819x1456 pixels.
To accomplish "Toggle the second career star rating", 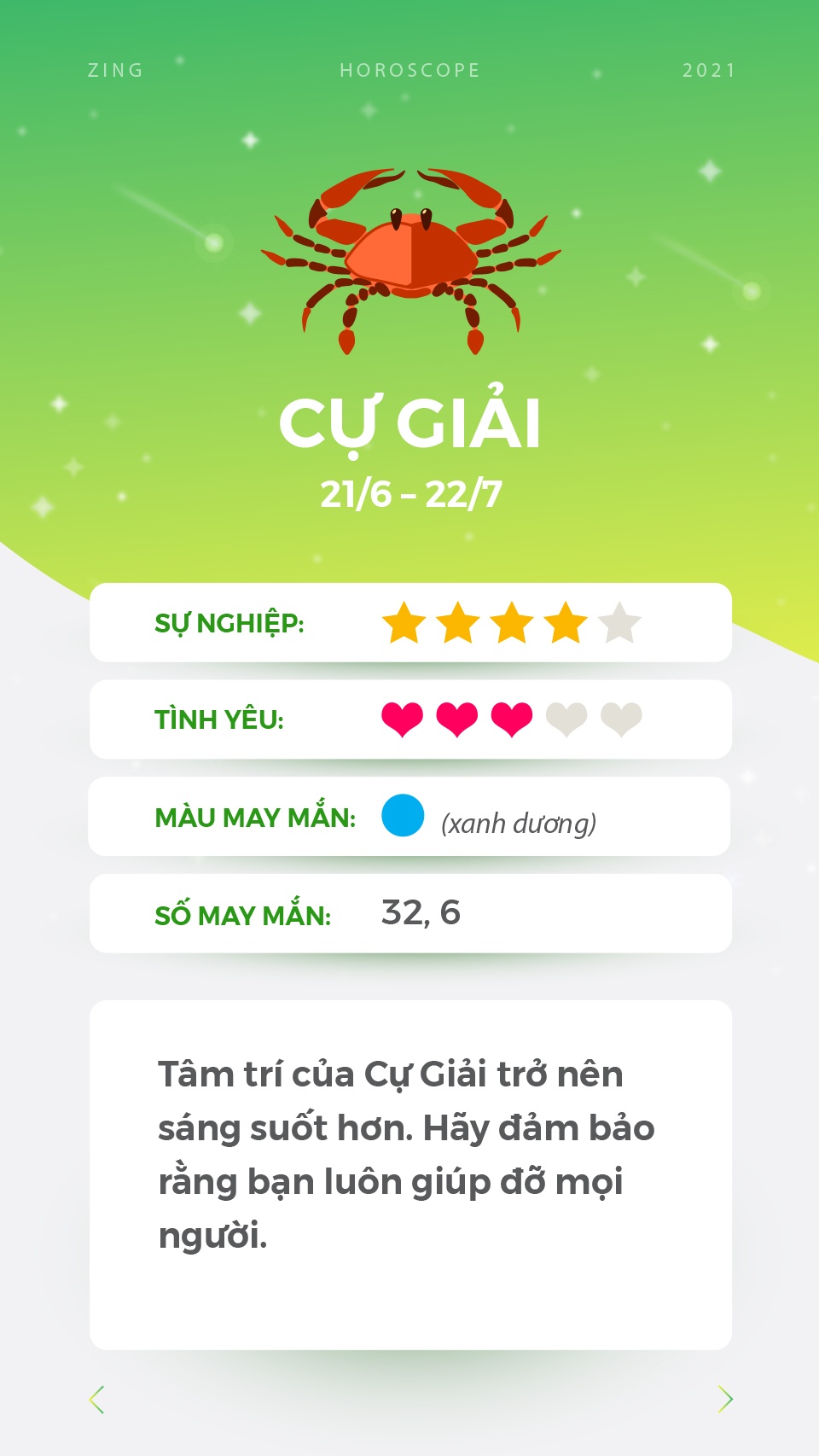I will click(x=459, y=622).
